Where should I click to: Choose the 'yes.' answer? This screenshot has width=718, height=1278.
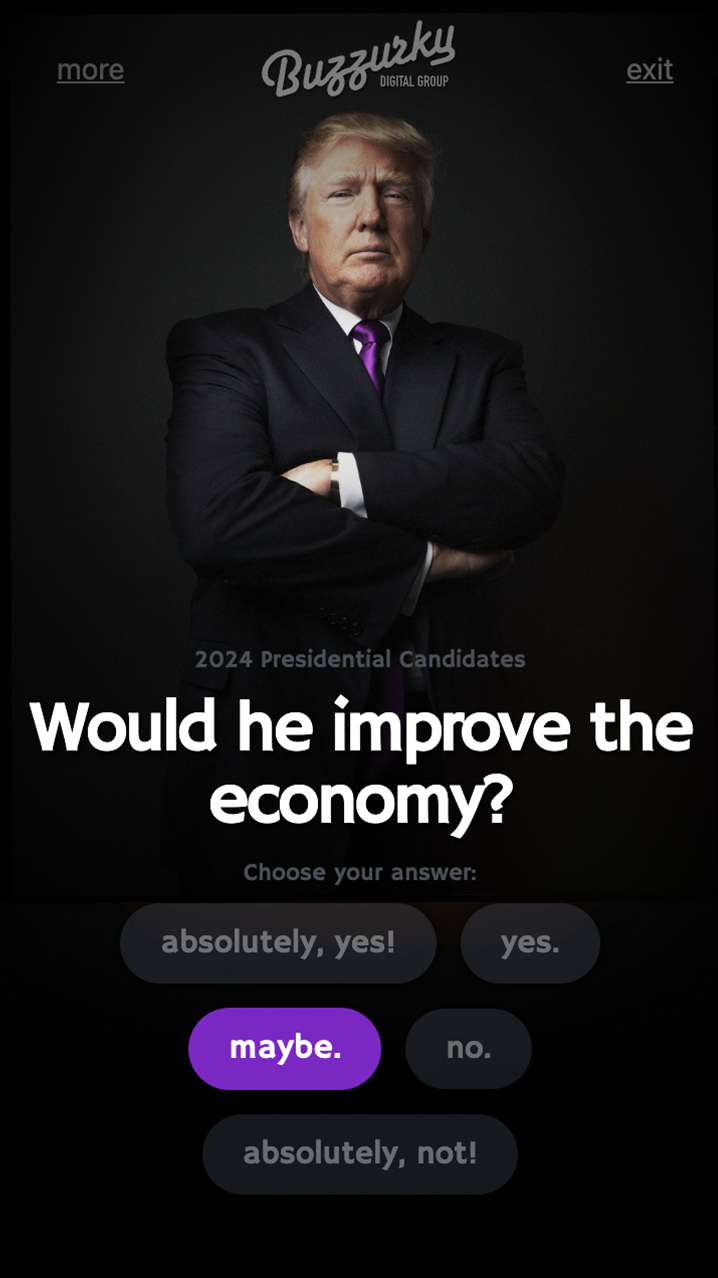click(x=530, y=942)
